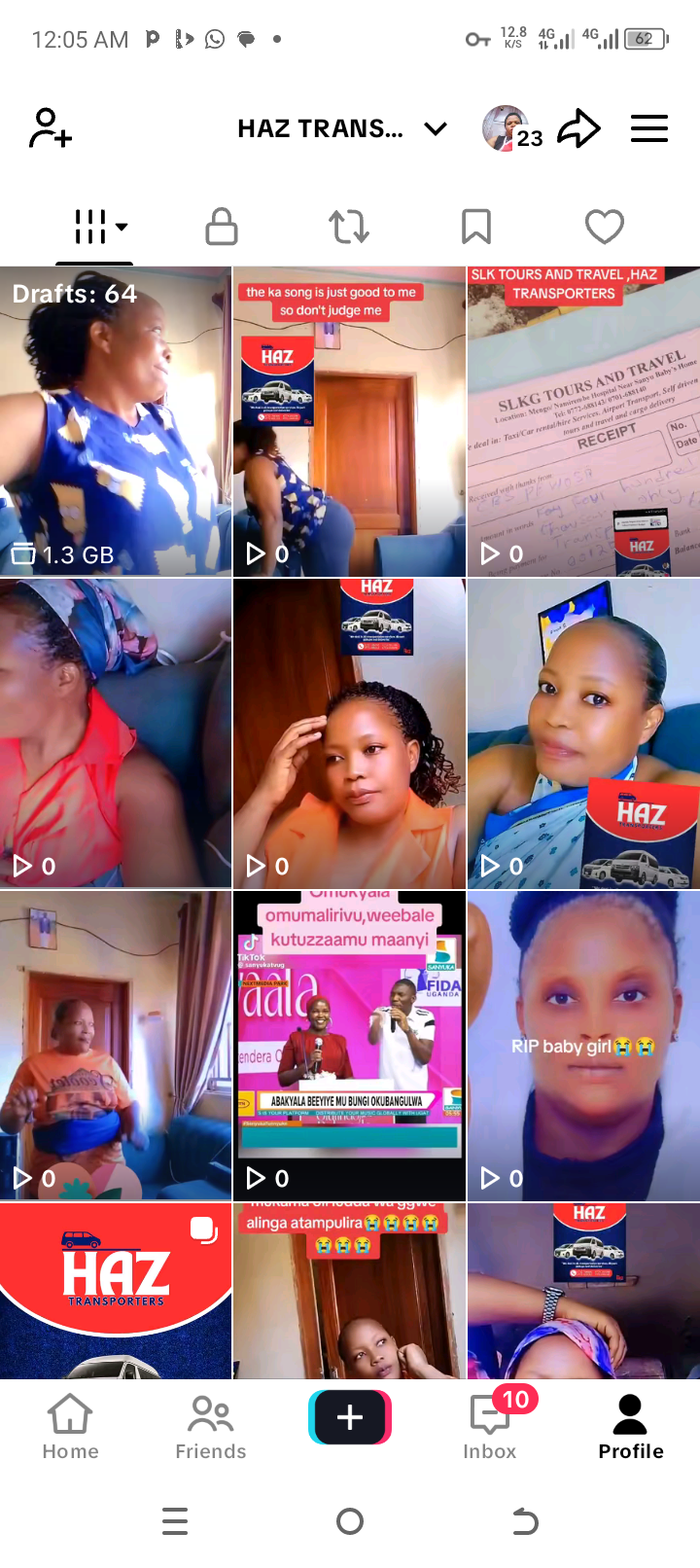
Task: Open the Drafts: 64 folder
Action: [x=116, y=421]
